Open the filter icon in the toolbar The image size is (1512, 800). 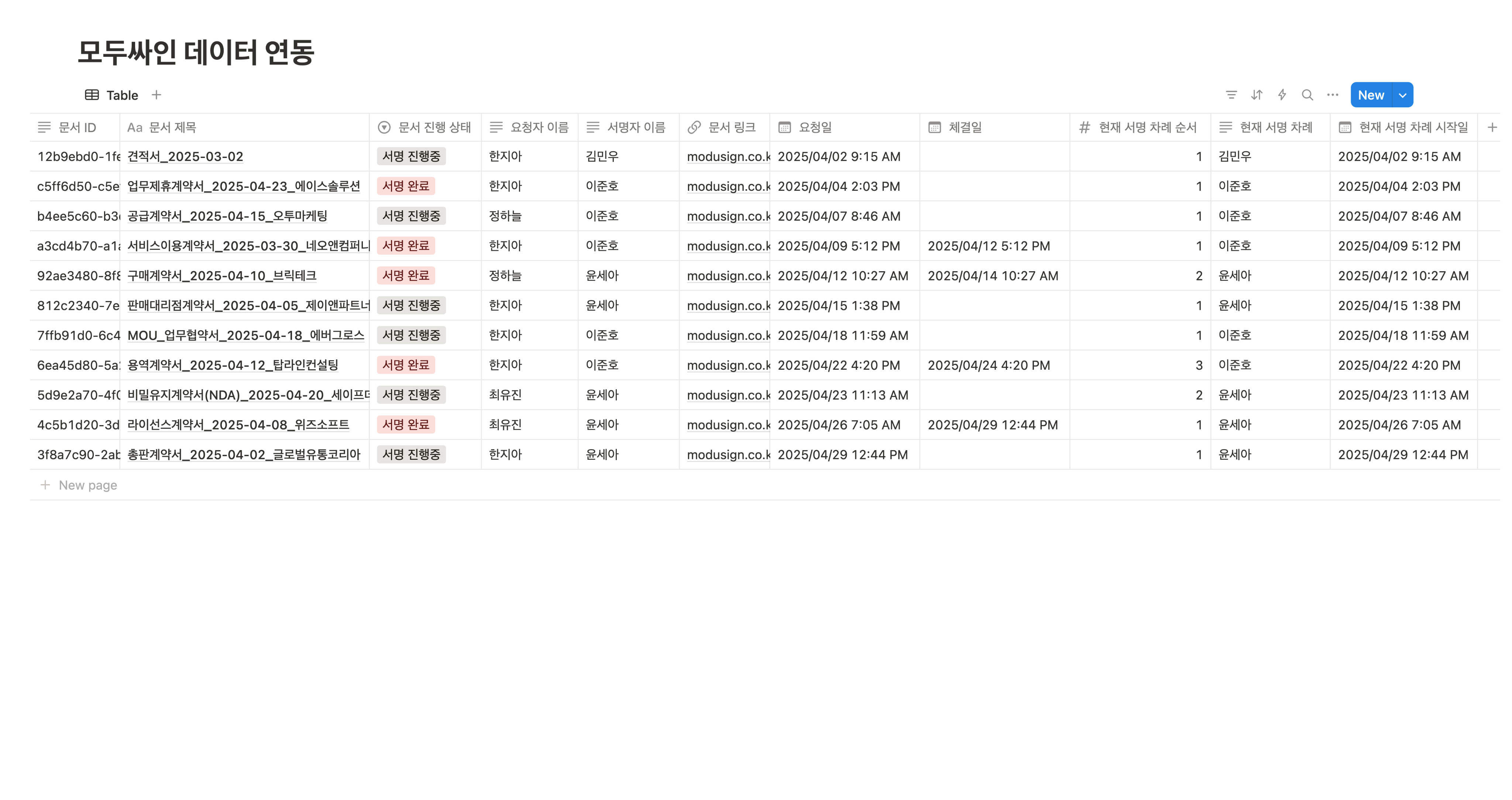coord(1231,95)
